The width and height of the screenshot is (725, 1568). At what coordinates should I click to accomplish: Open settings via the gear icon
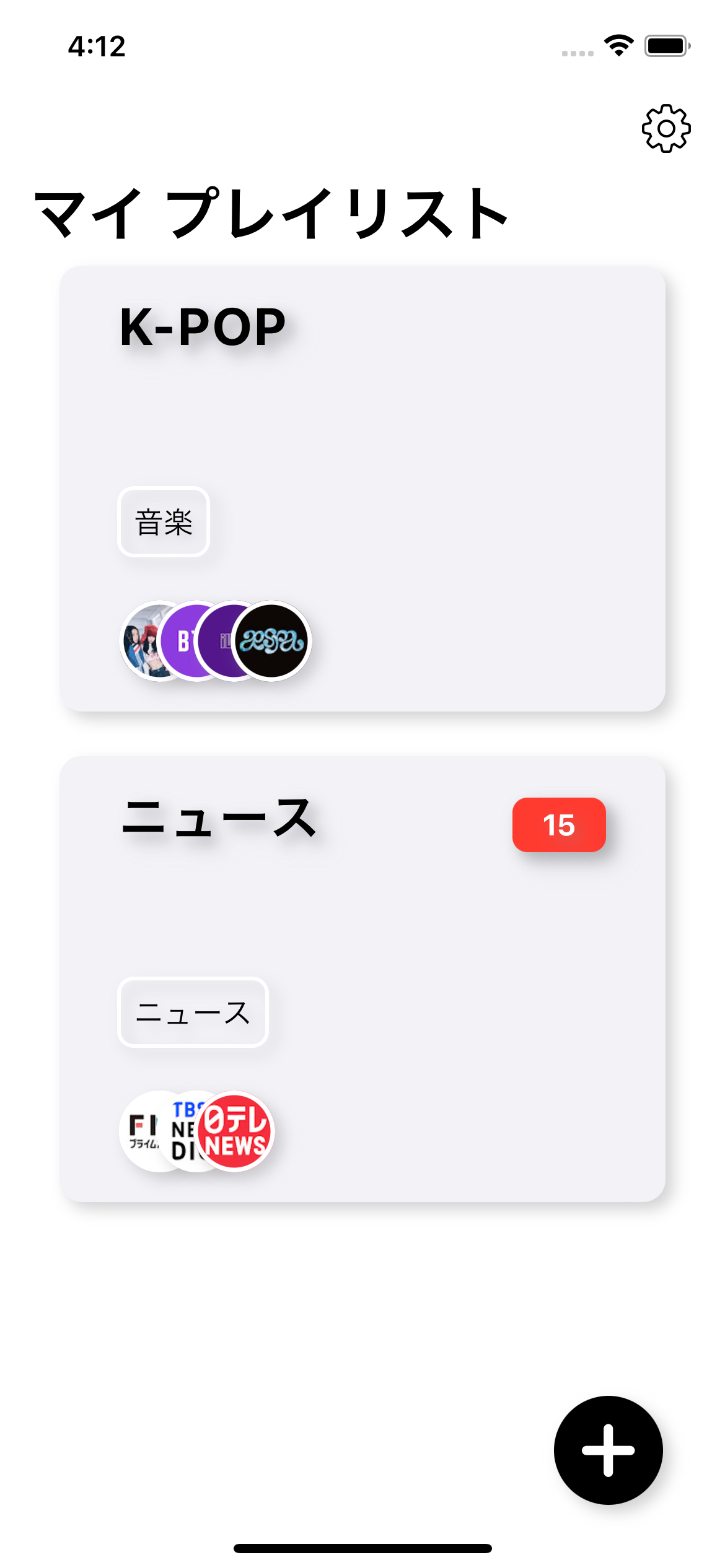pos(666,128)
